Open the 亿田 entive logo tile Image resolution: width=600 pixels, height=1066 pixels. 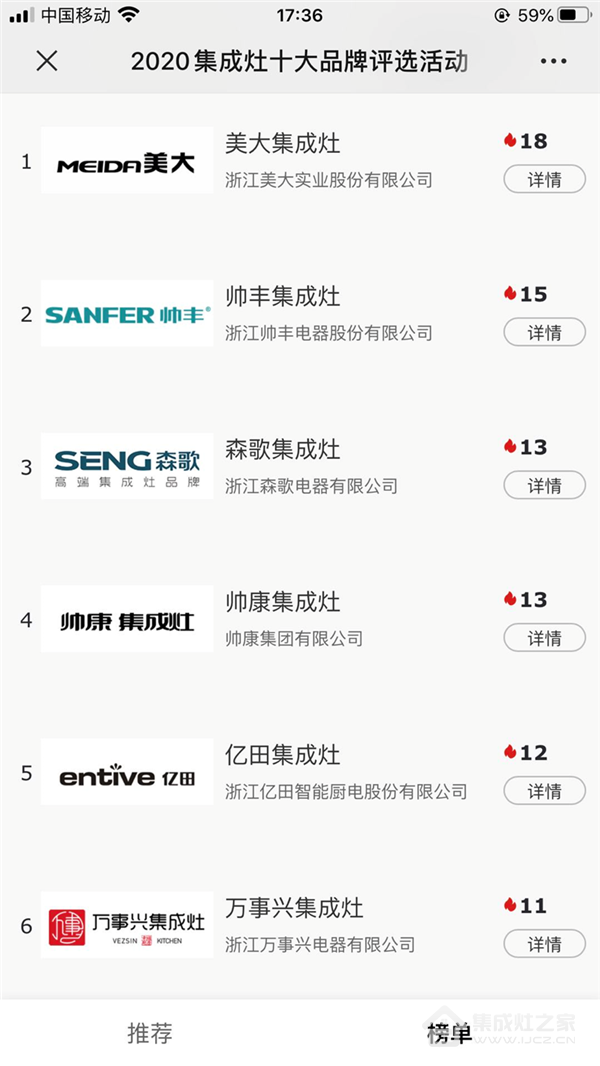coord(127,772)
